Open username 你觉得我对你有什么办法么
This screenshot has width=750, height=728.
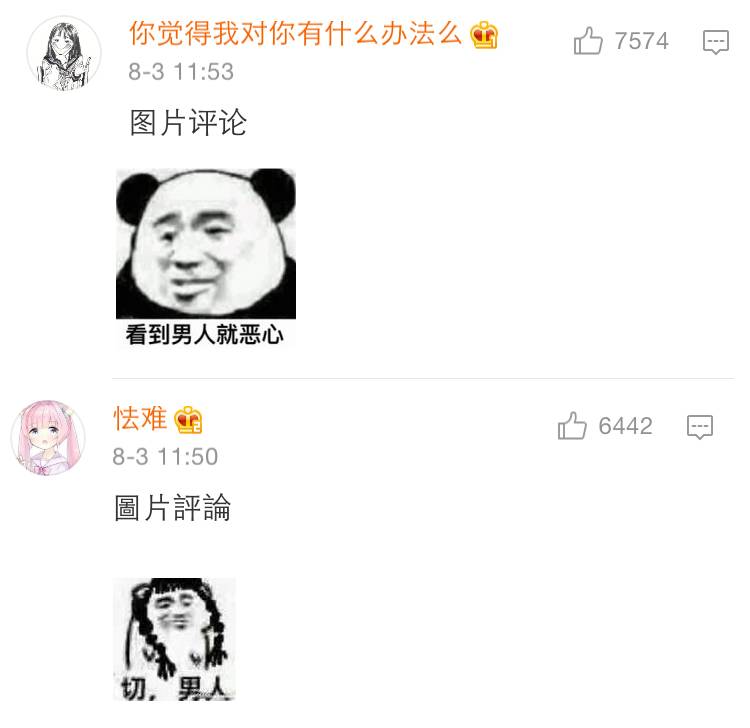click(x=295, y=34)
